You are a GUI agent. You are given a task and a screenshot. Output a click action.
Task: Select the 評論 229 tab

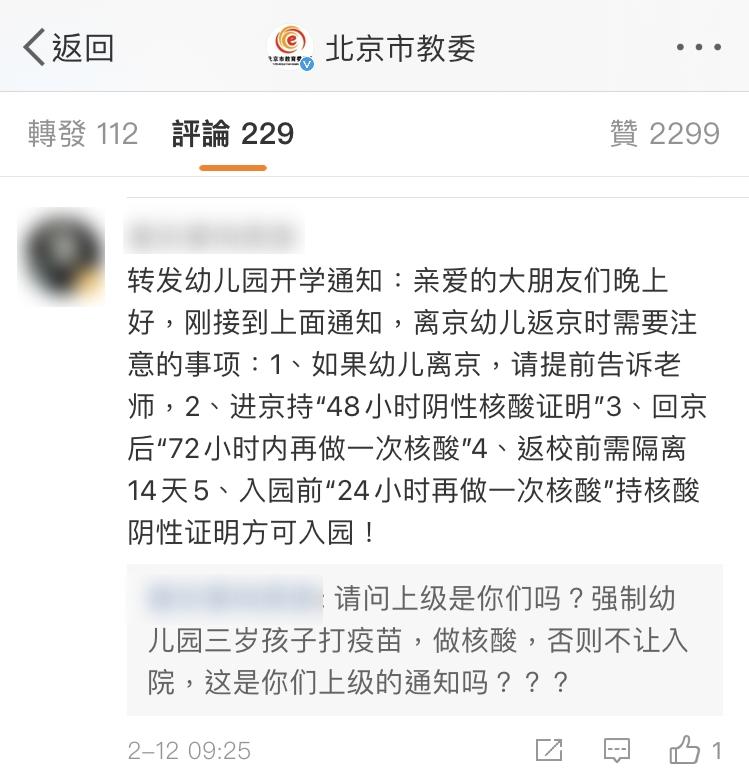[233, 134]
